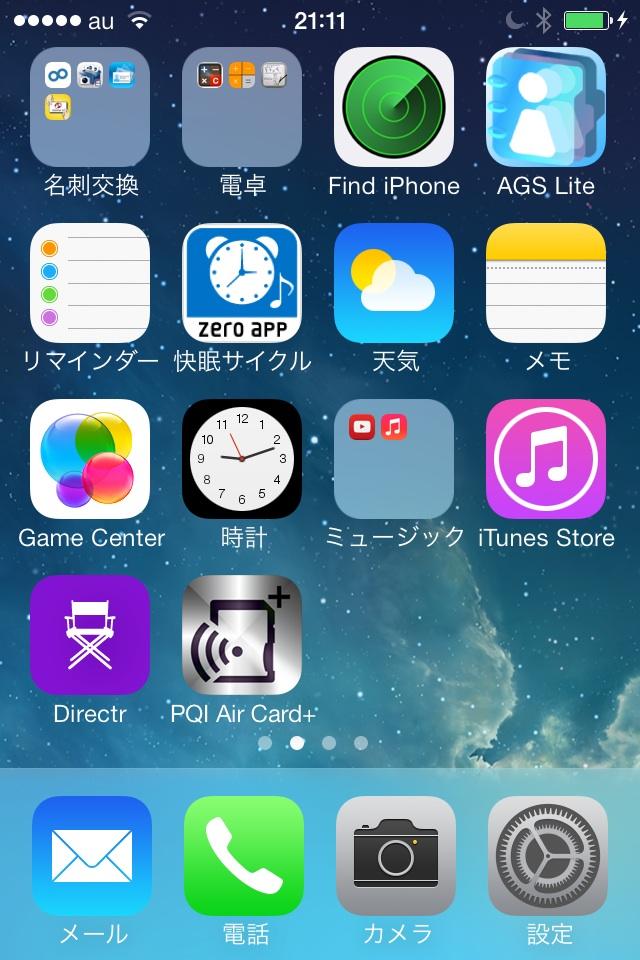
Task: Launch the Find iPhone app
Action: [394, 107]
